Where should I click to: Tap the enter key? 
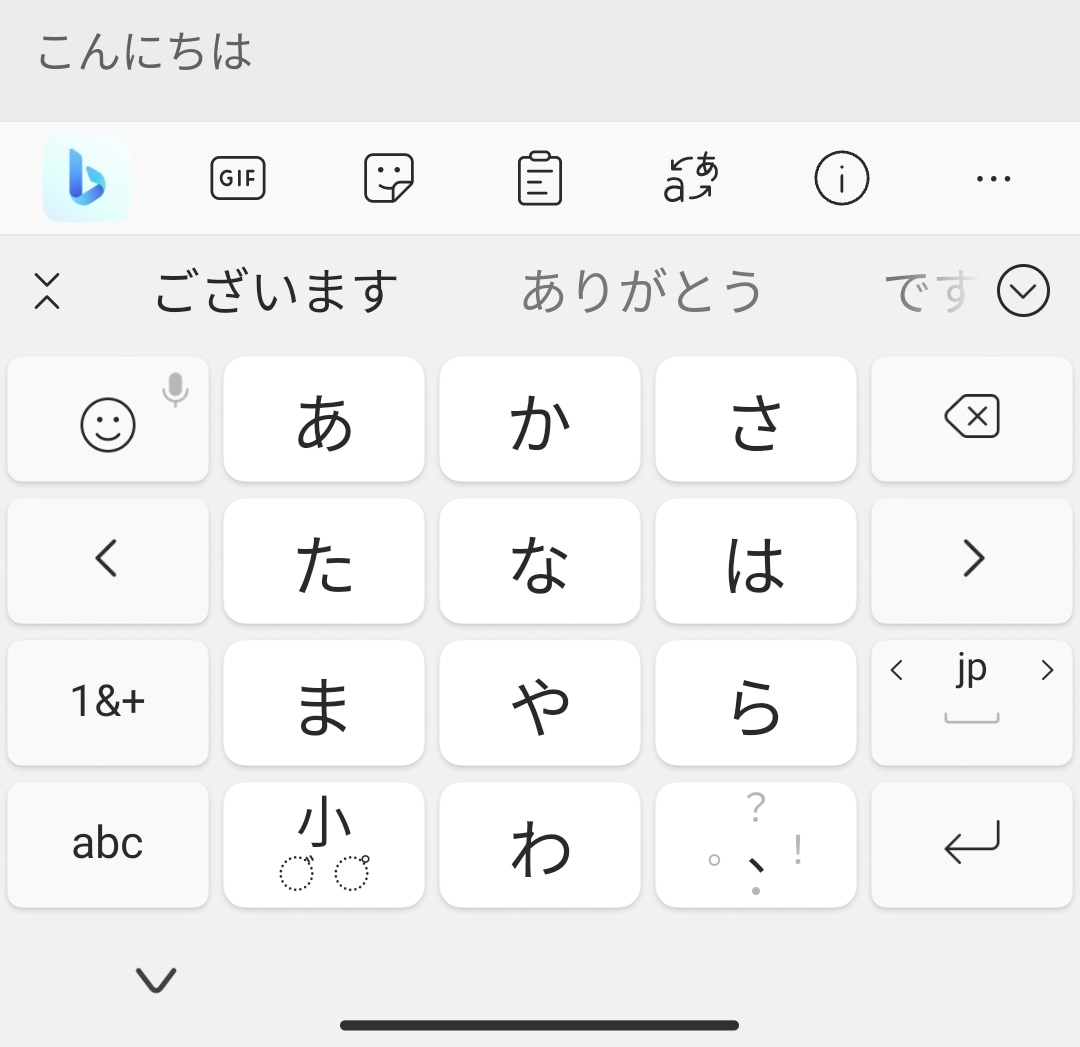click(972, 844)
